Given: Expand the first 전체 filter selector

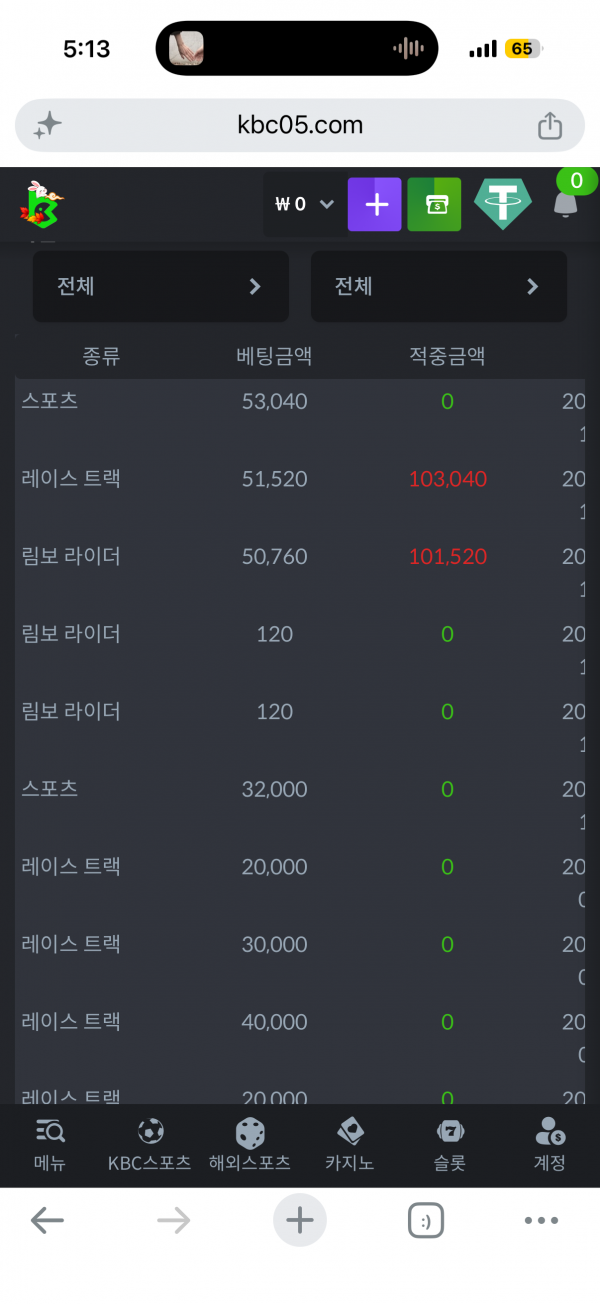Looking at the screenshot, I should [161, 286].
